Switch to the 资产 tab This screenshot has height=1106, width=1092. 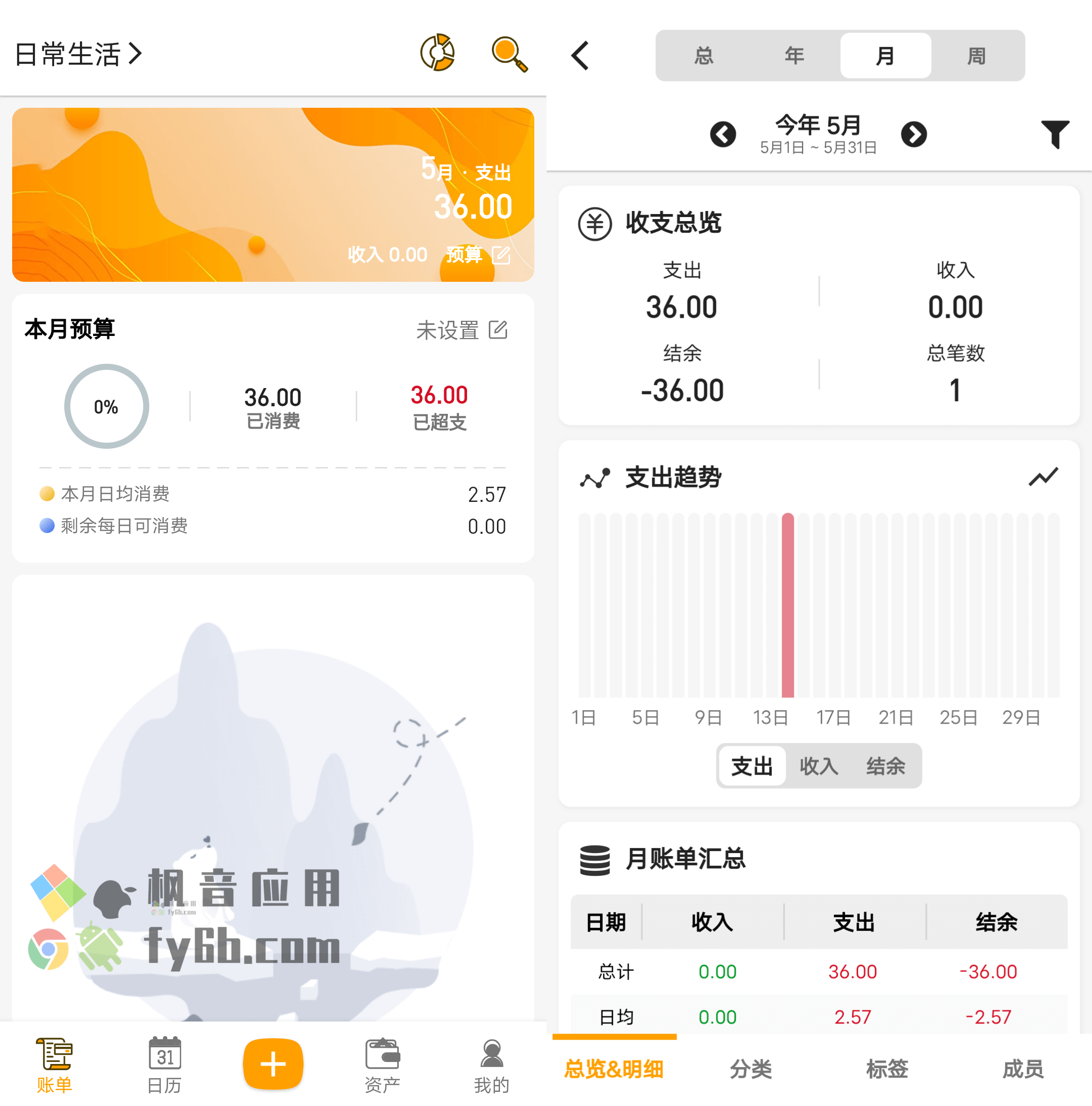coord(382,1066)
